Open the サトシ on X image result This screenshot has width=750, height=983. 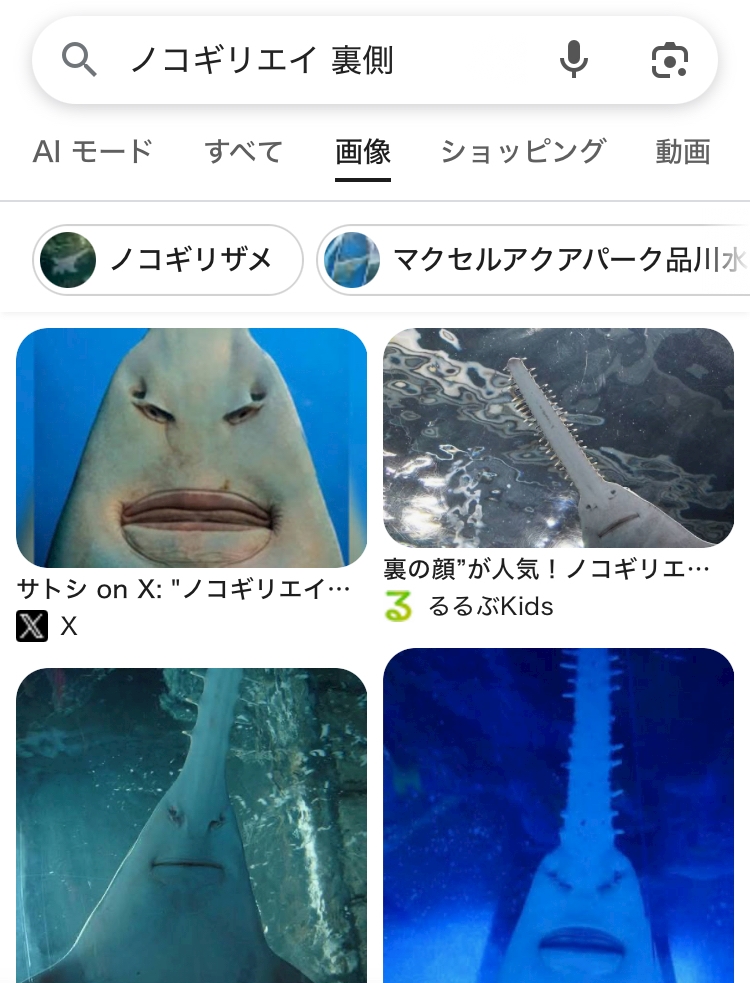coord(191,448)
